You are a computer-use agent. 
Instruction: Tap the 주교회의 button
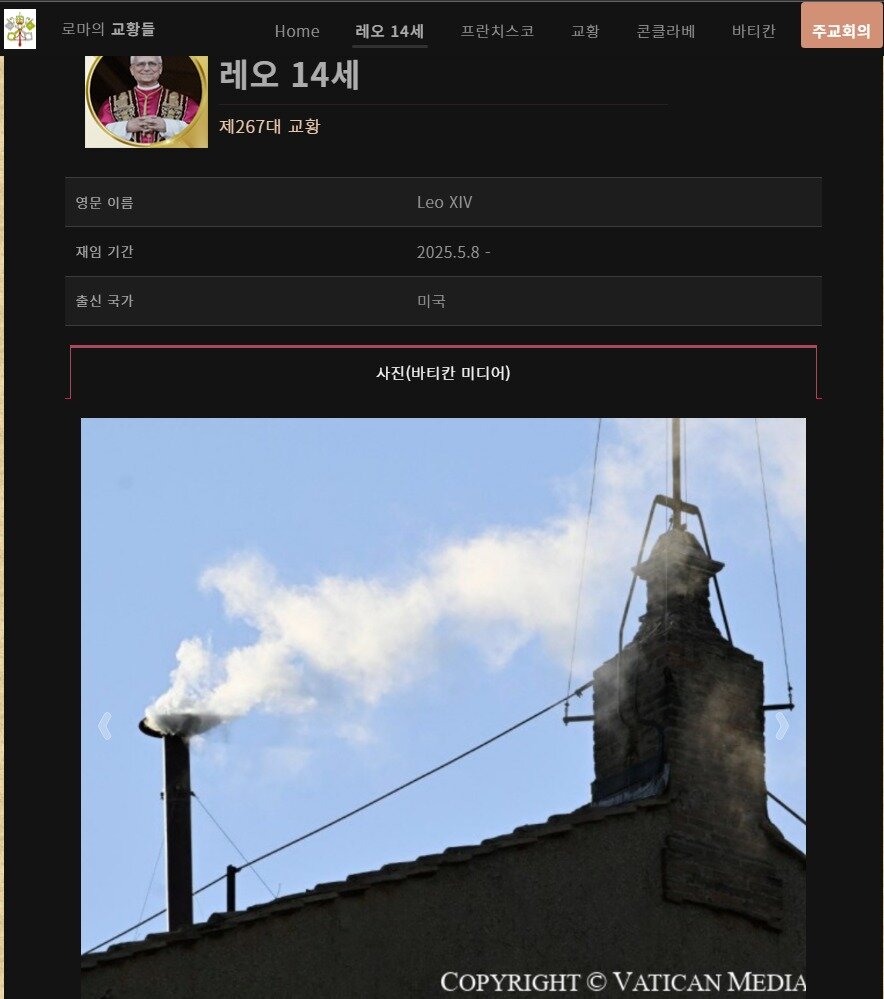tap(841, 30)
